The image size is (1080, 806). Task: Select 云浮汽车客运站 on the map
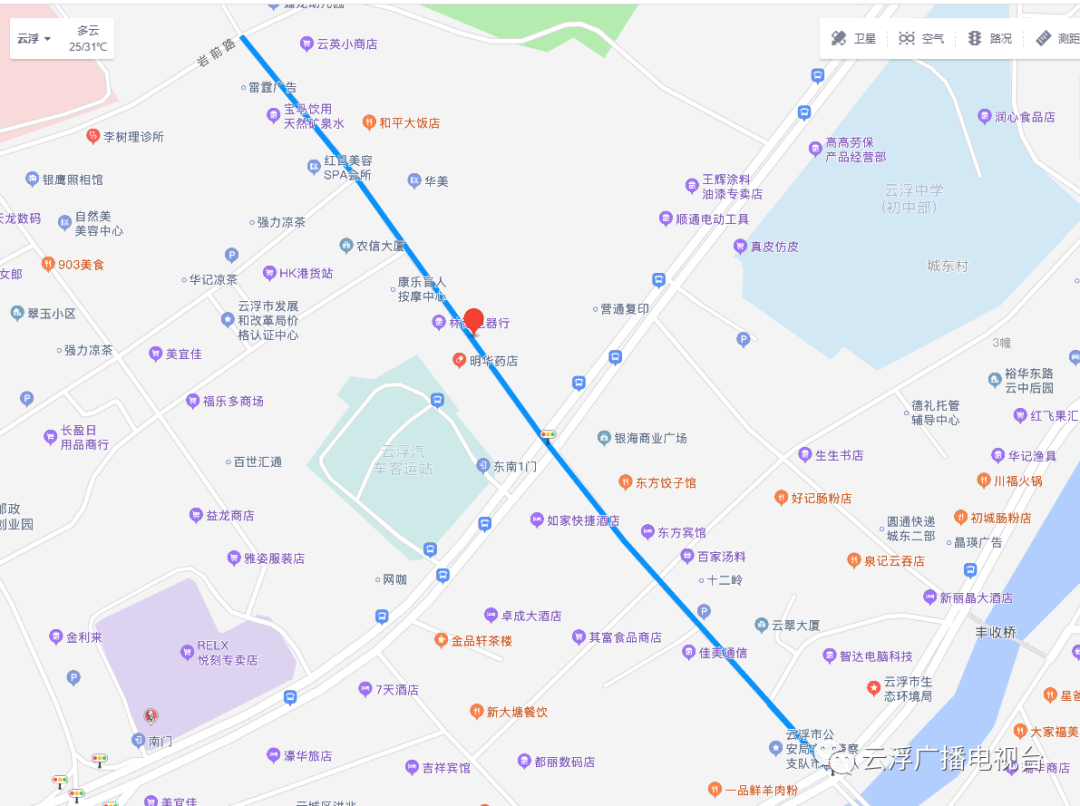point(402,459)
